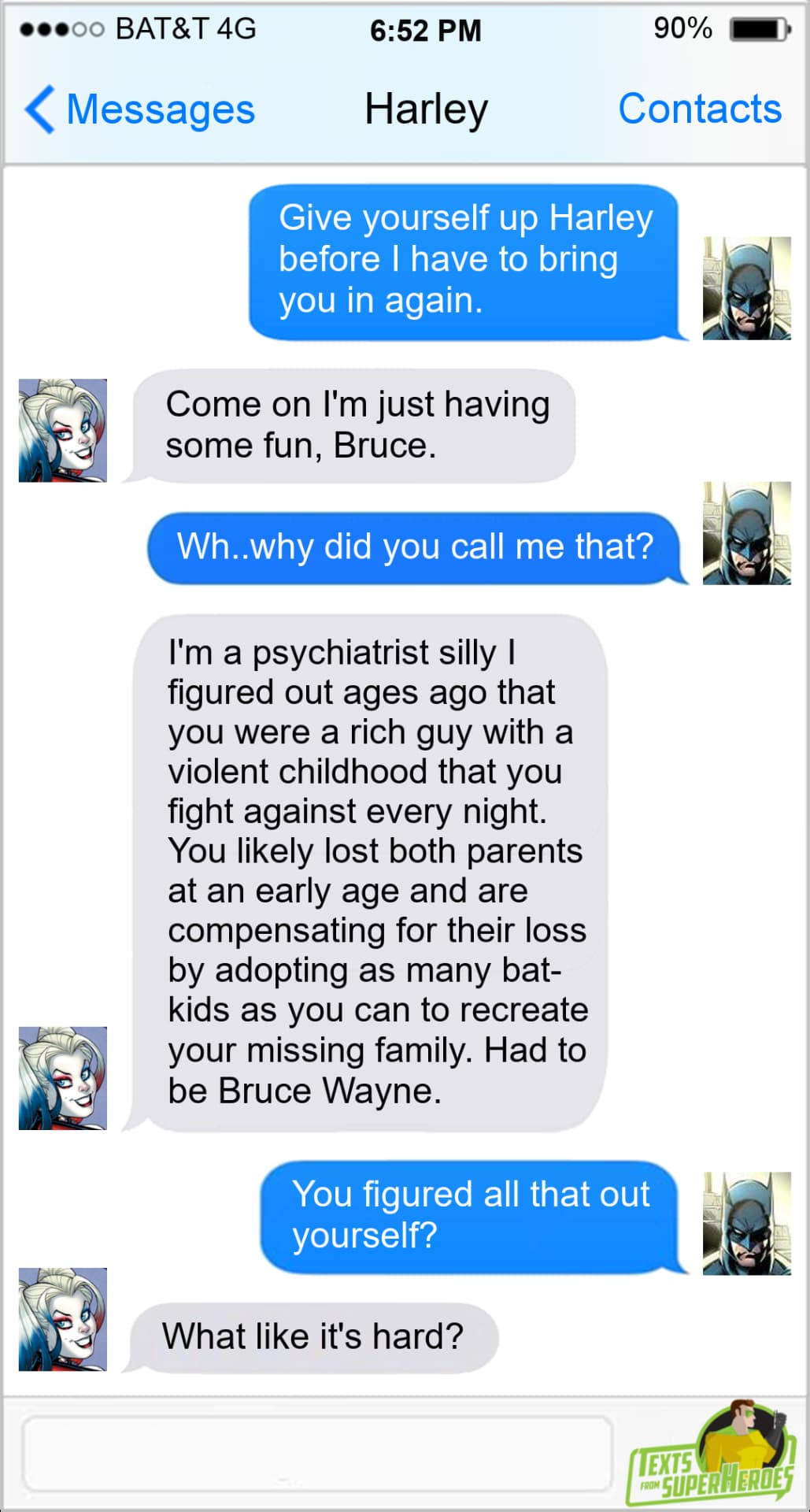Open Harley's profile picture beside her first reply

coord(62,430)
